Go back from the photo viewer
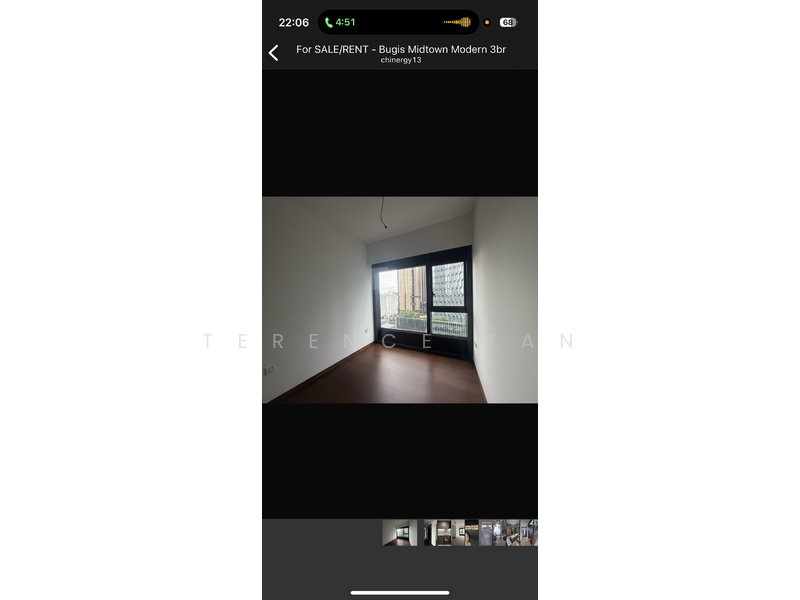 pos(274,53)
